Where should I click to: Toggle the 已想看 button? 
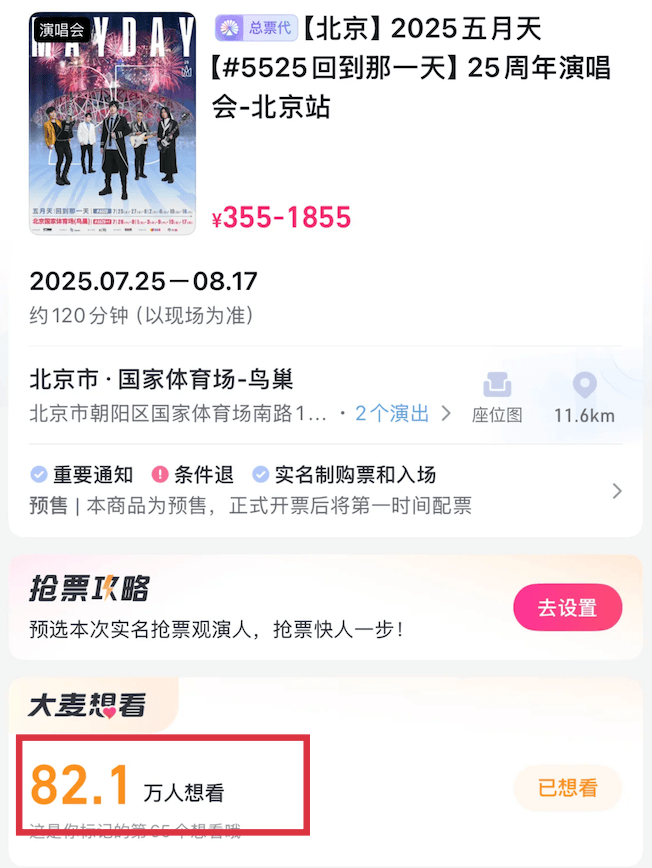click(x=567, y=788)
